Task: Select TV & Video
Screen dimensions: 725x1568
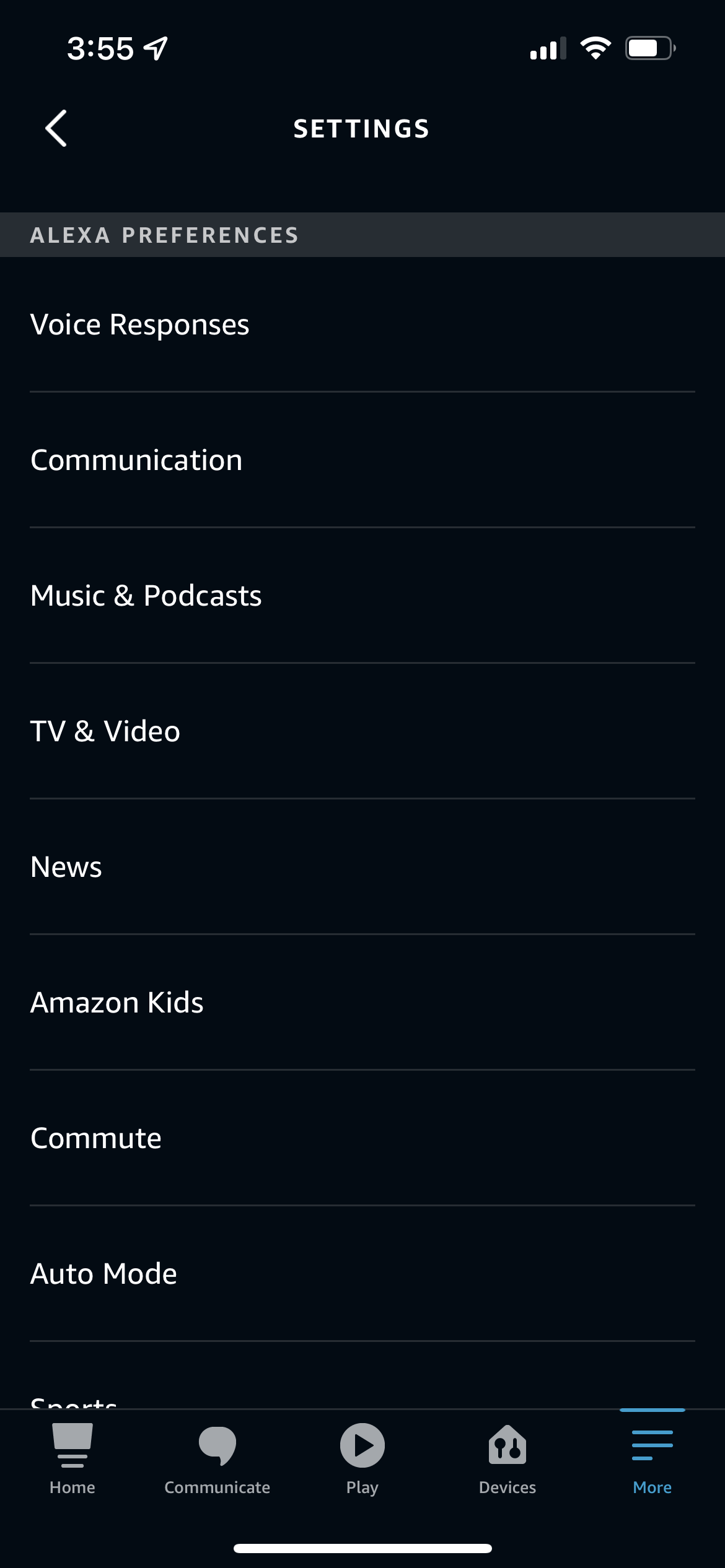Action: 105,731
